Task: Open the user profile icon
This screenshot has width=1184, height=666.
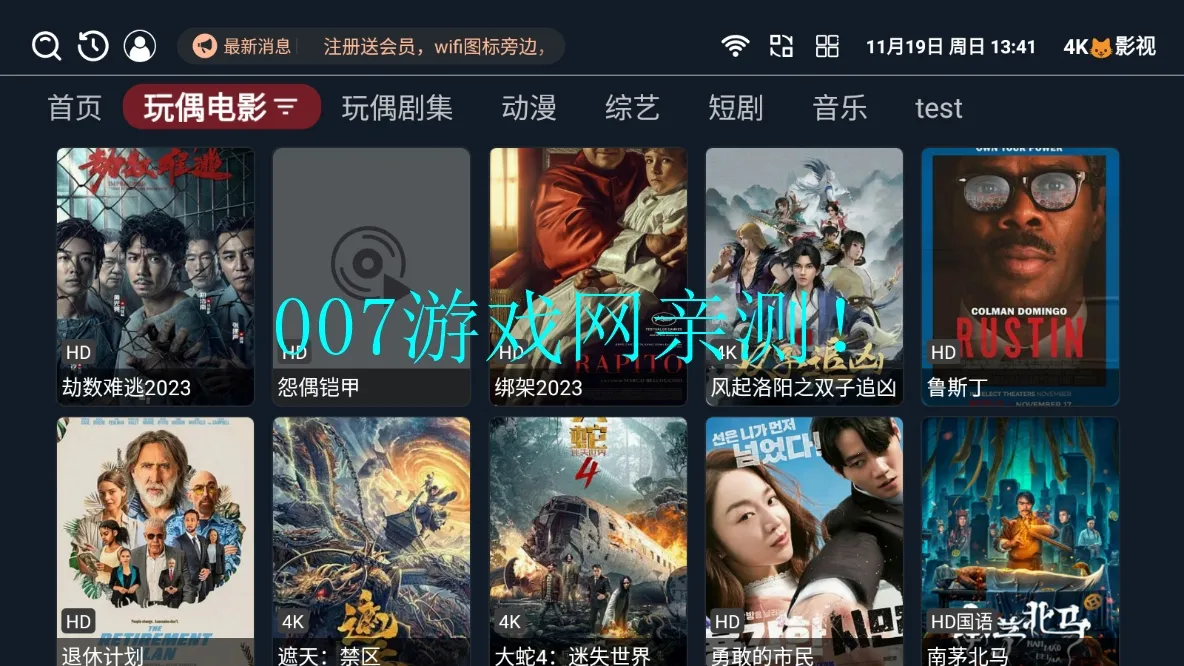Action: [140, 46]
